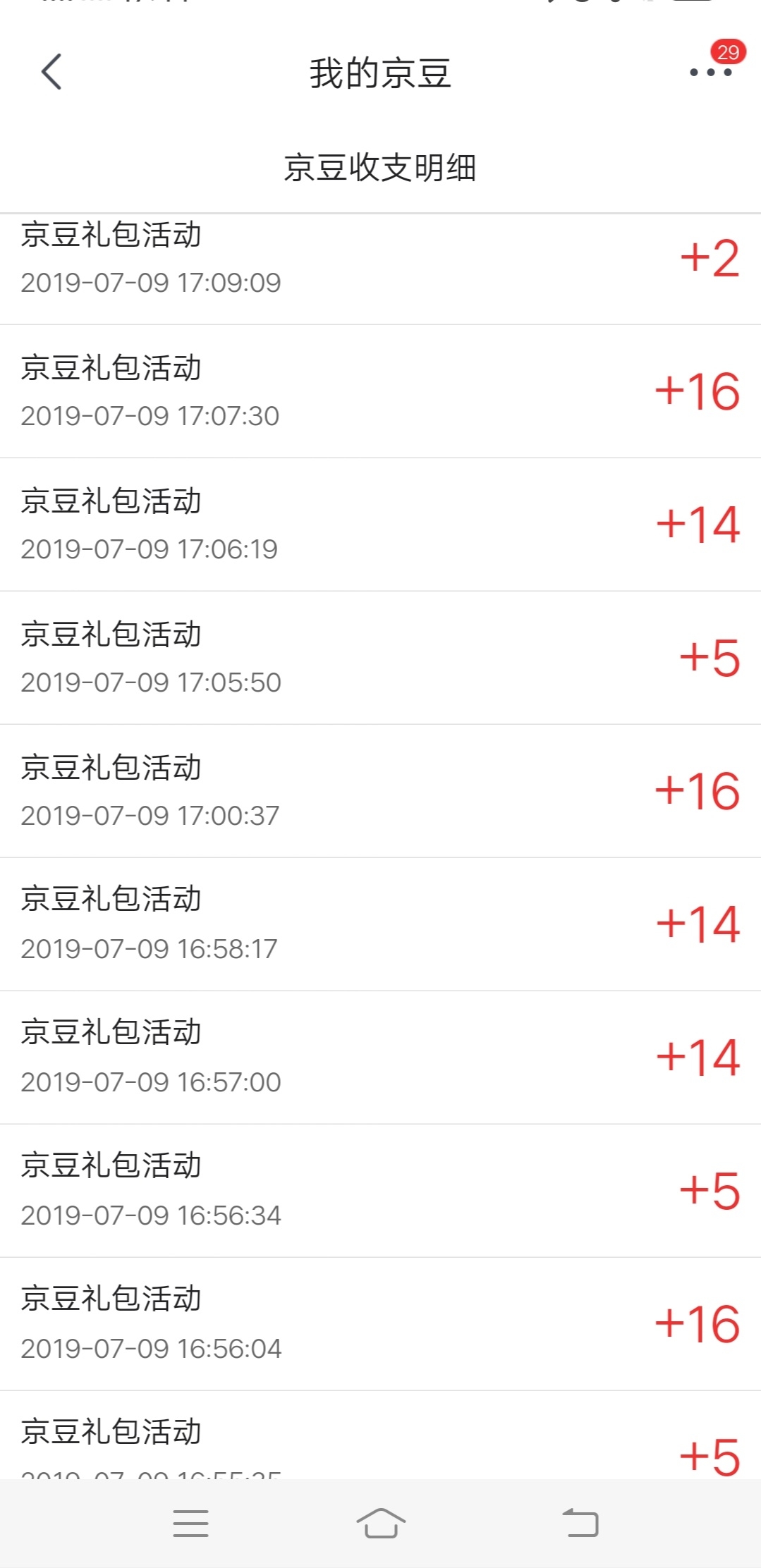Go to the phone home screen

[381, 1524]
